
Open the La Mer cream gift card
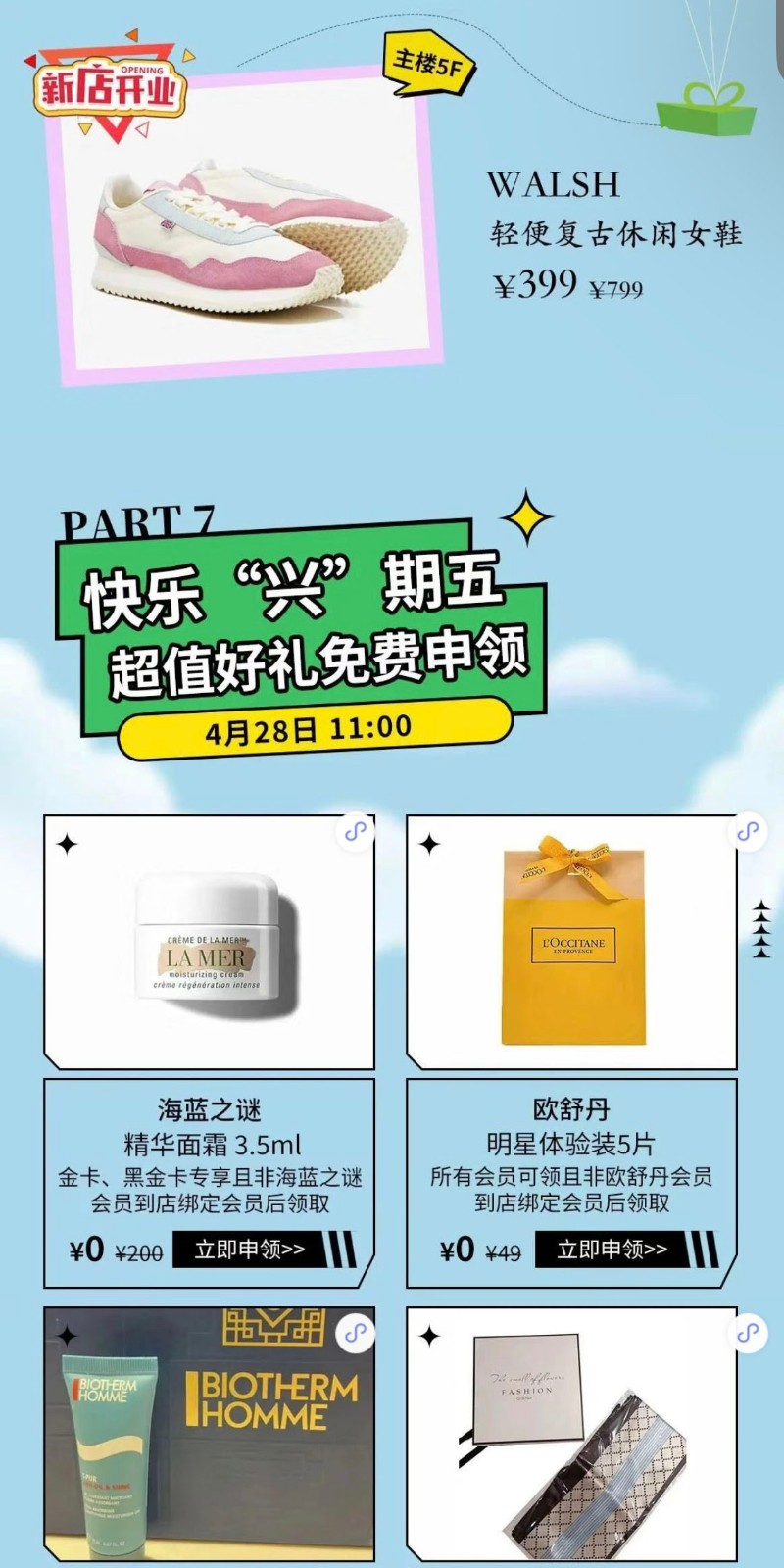click(x=209, y=943)
